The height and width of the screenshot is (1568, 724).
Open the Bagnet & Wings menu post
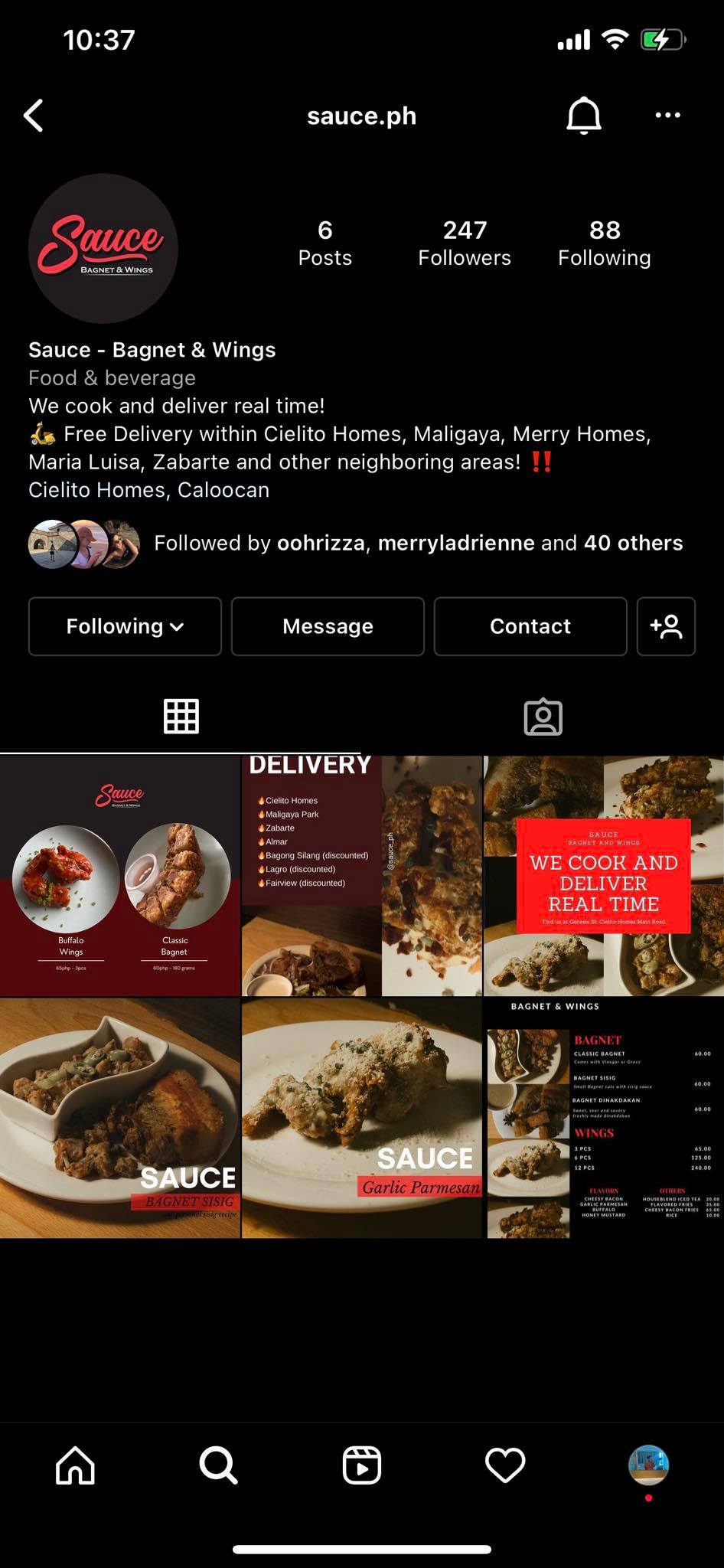point(604,1118)
